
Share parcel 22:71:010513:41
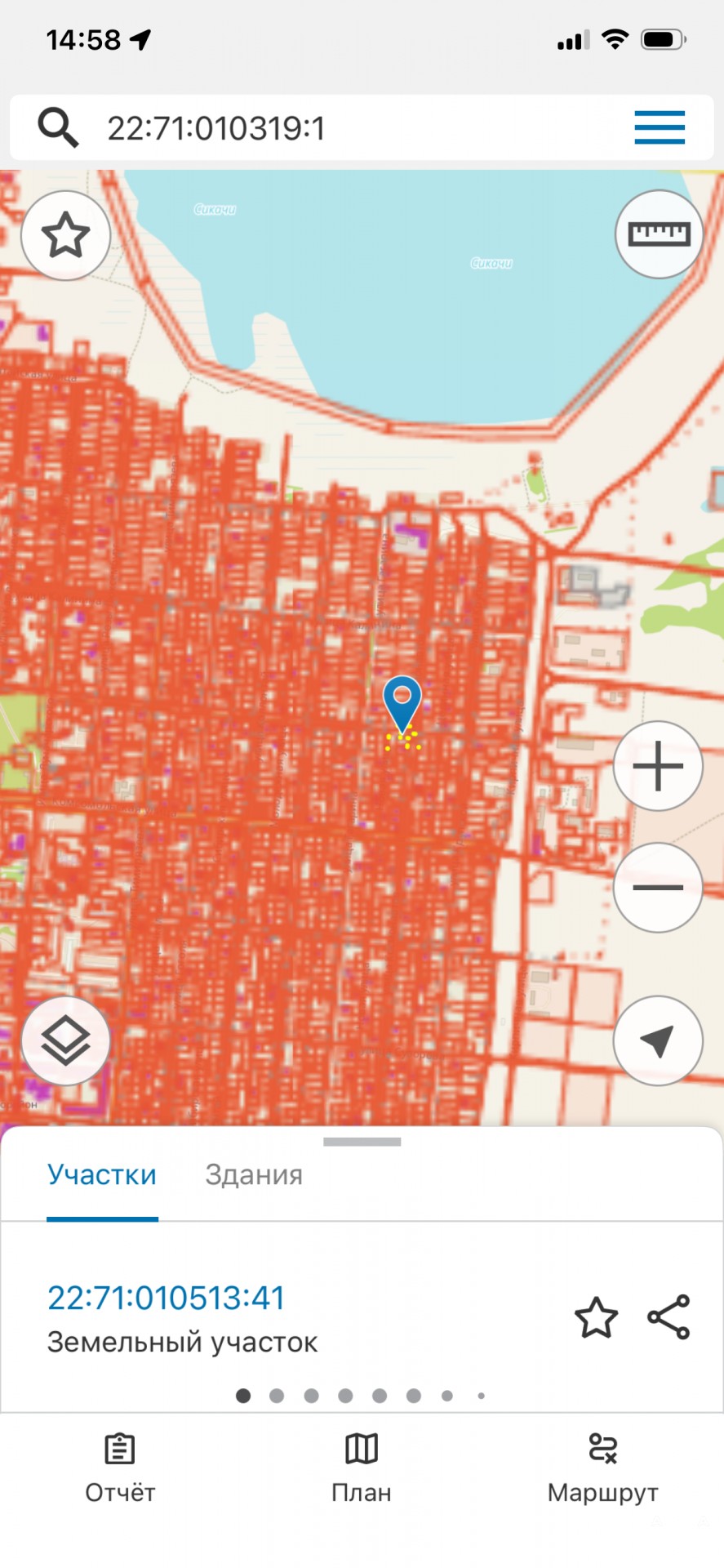(668, 1317)
